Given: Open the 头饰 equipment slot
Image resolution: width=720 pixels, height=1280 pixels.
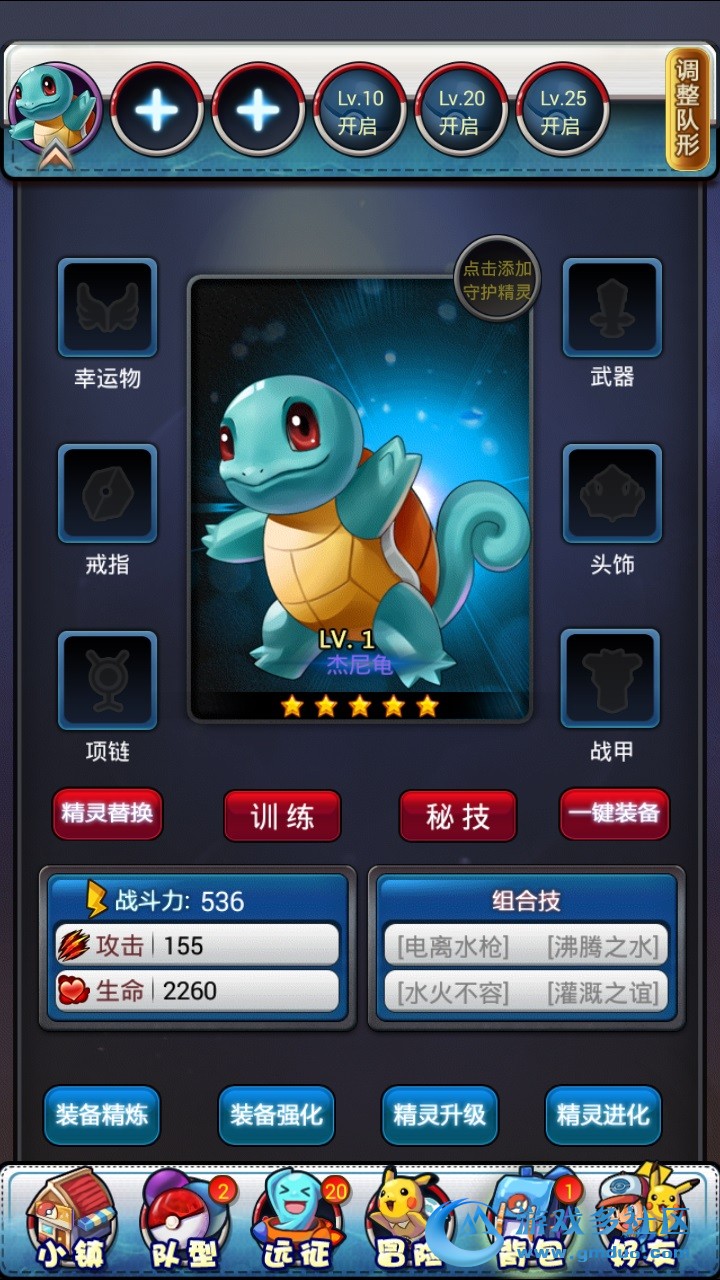Looking at the screenshot, I should (x=612, y=494).
